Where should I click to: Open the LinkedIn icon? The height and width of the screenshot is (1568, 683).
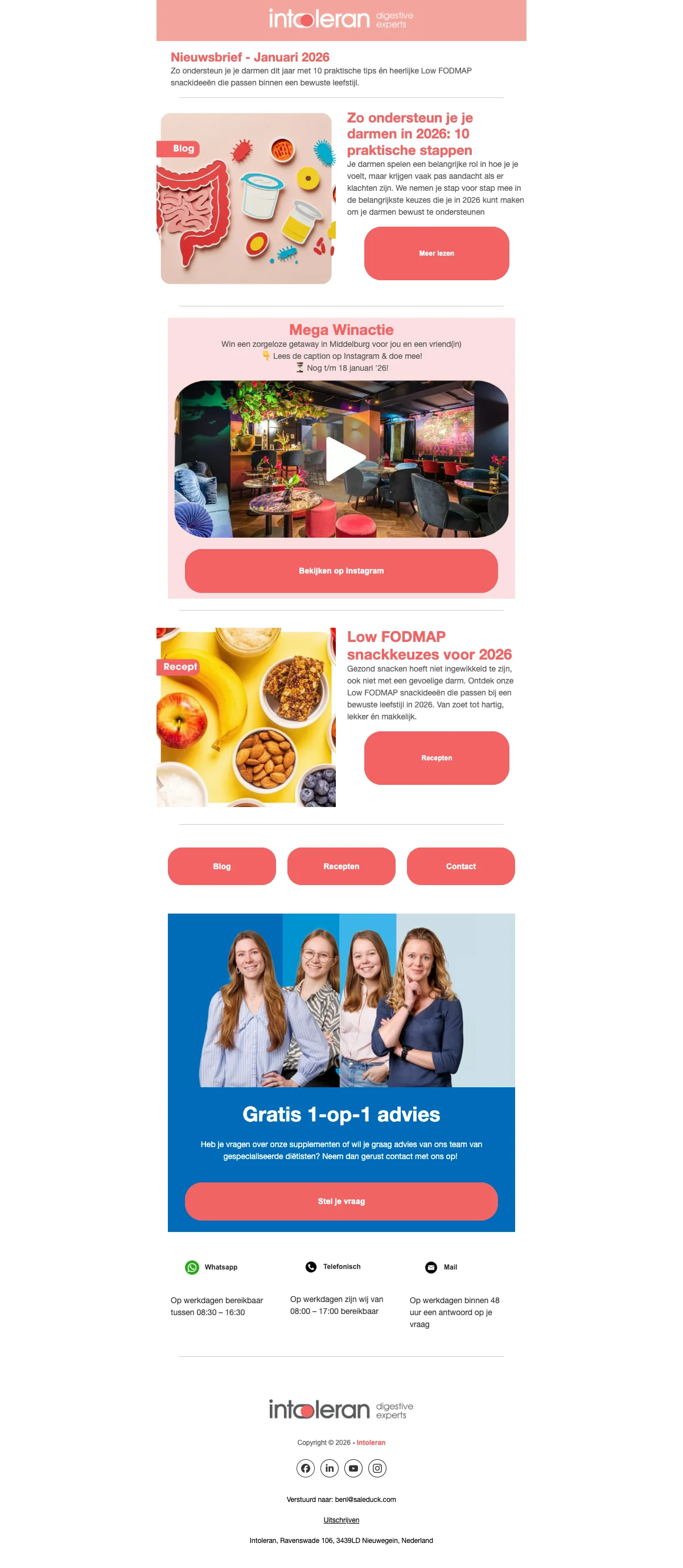point(329,1468)
